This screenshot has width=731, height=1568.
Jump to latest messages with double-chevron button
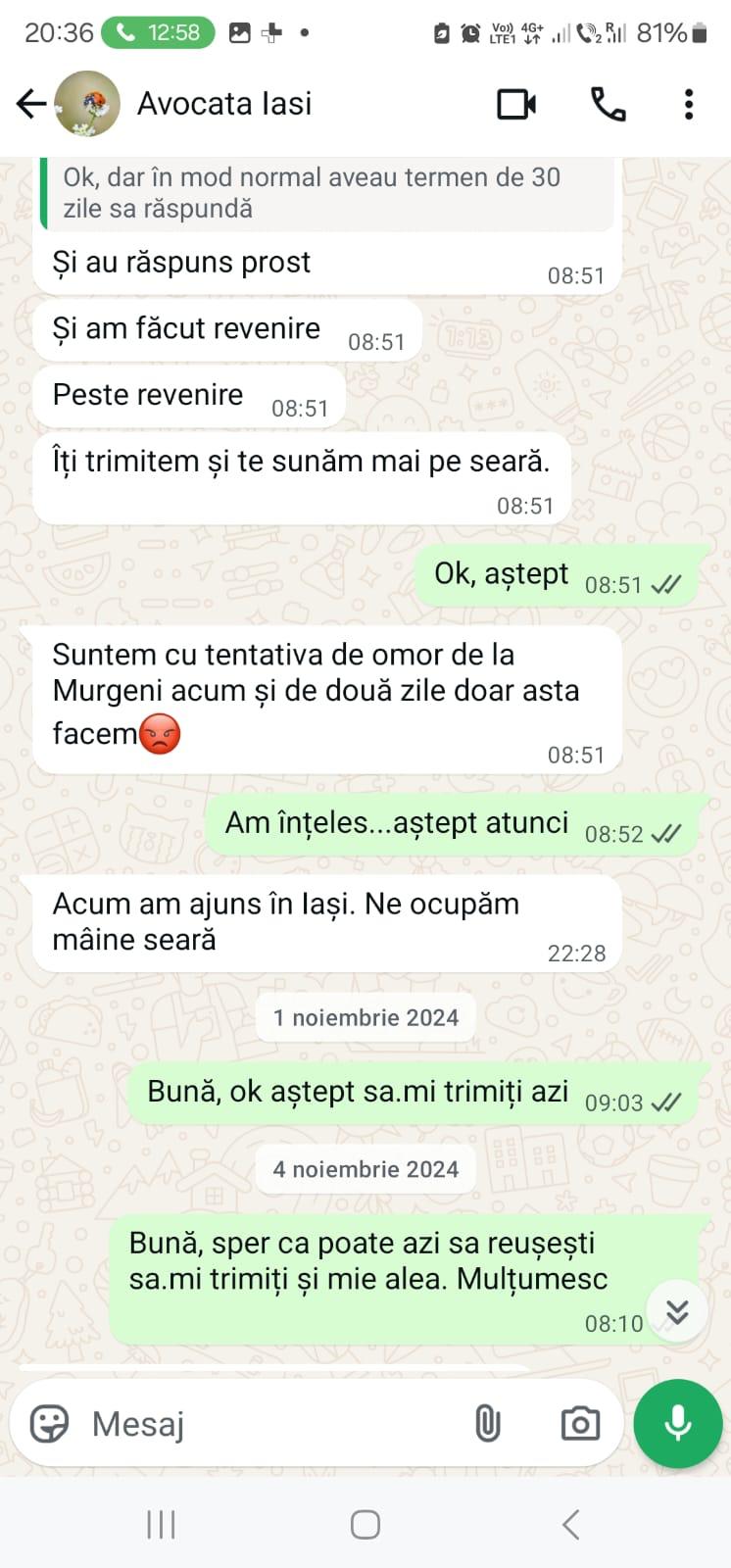pos(677,1312)
